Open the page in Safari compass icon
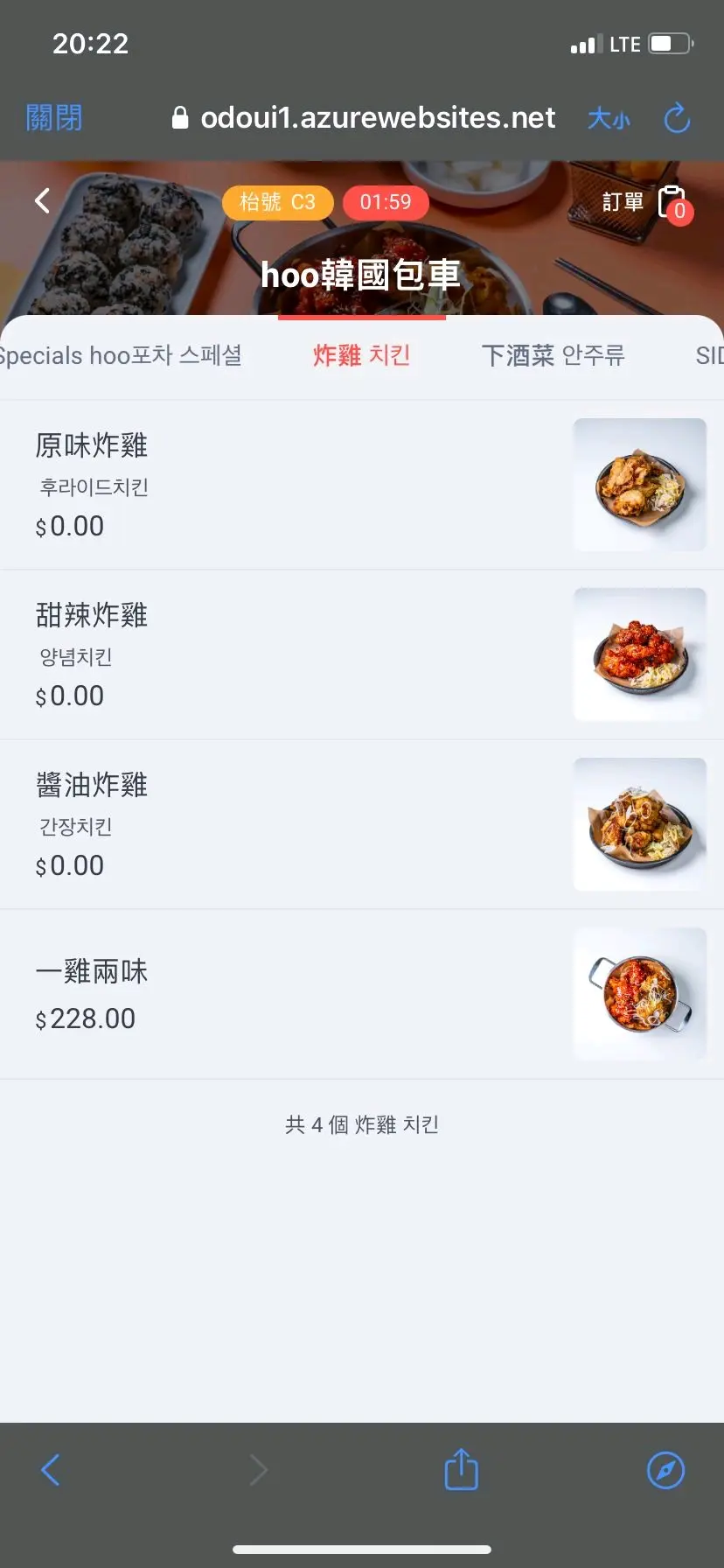Screen dimensions: 724x1568 665,1470
